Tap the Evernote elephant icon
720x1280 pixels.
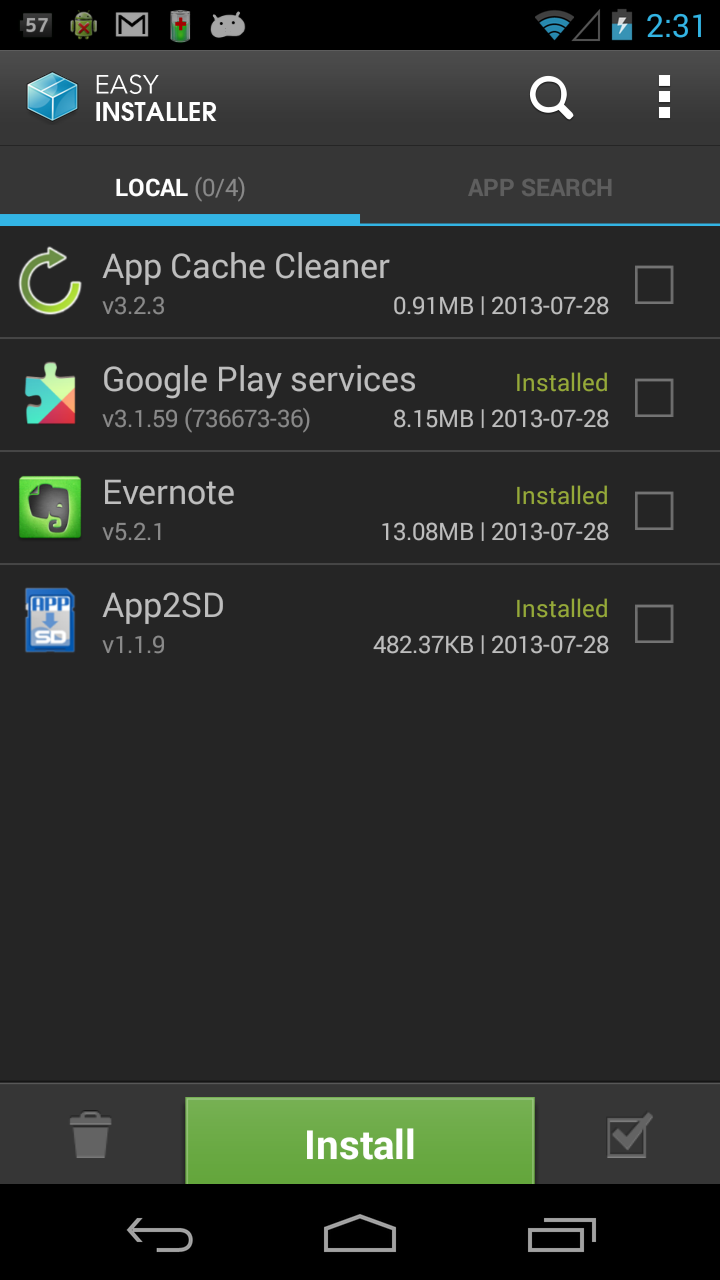click(49, 509)
